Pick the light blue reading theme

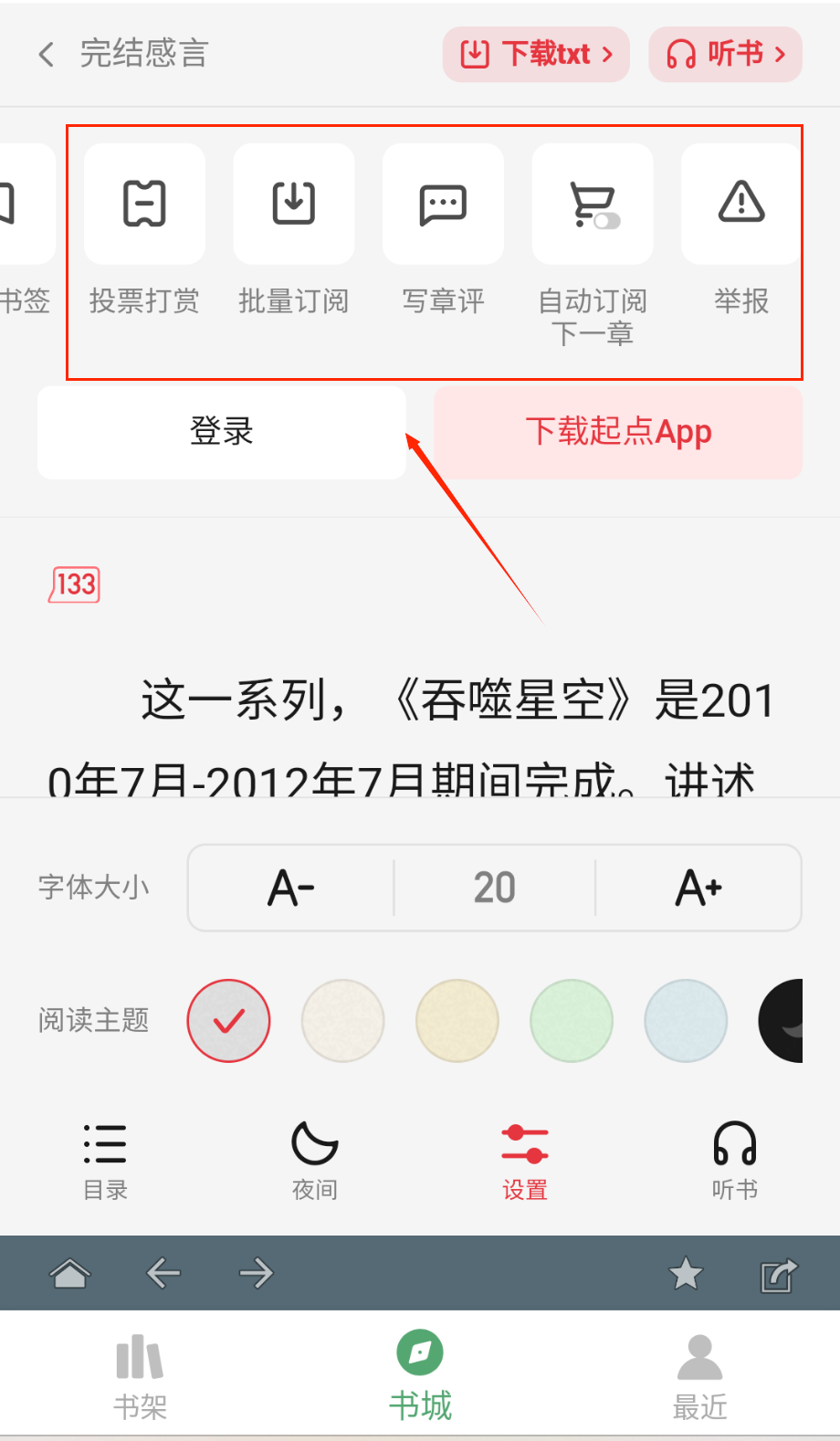686,1021
